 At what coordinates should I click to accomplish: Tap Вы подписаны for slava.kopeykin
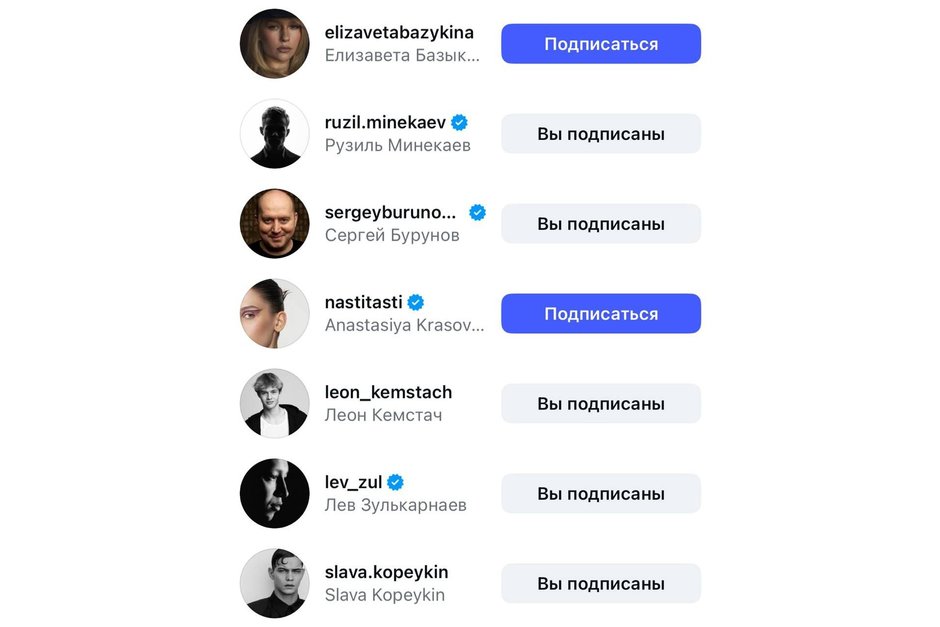[600, 584]
